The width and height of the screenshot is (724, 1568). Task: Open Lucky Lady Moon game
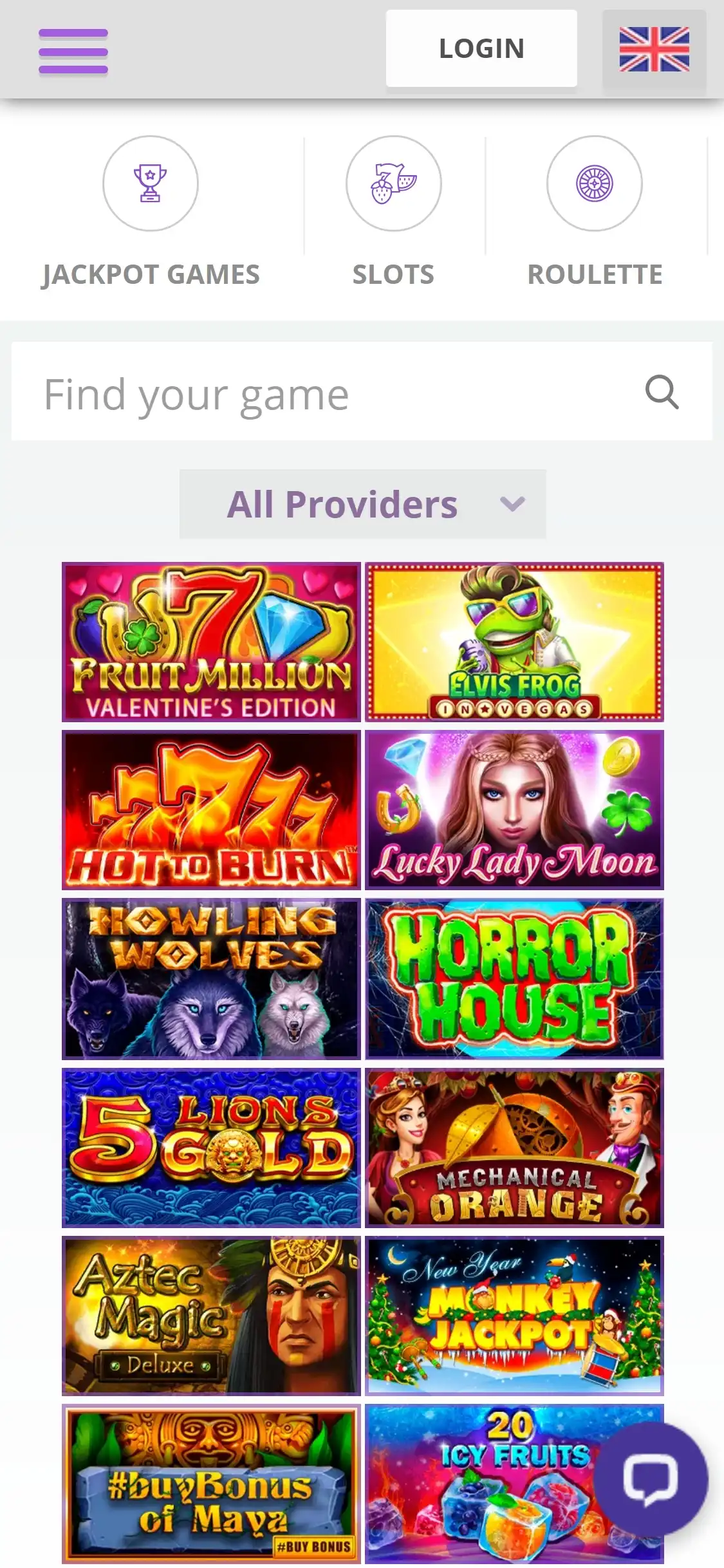(x=514, y=810)
